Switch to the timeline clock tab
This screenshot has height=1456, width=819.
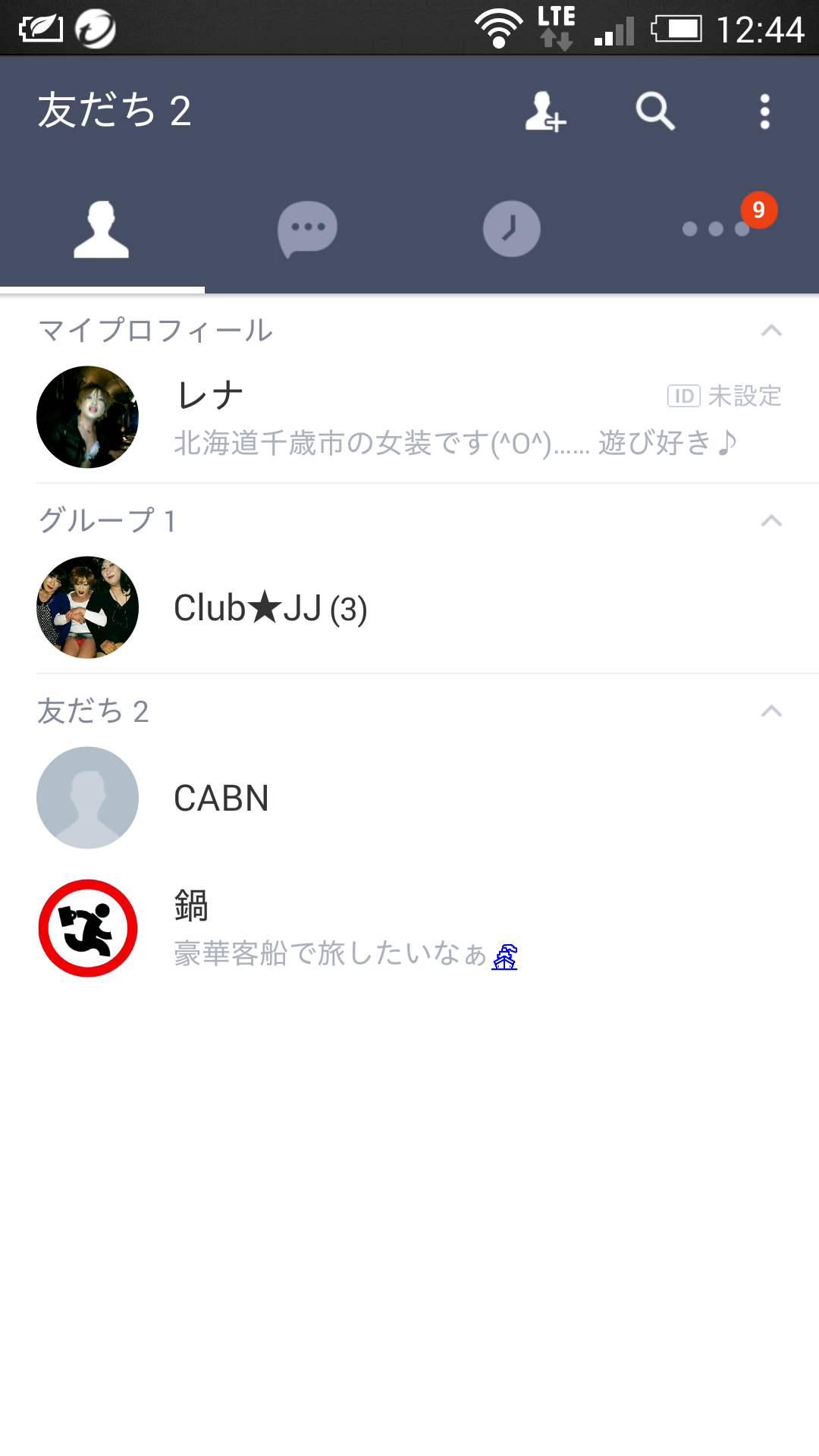tap(512, 229)
